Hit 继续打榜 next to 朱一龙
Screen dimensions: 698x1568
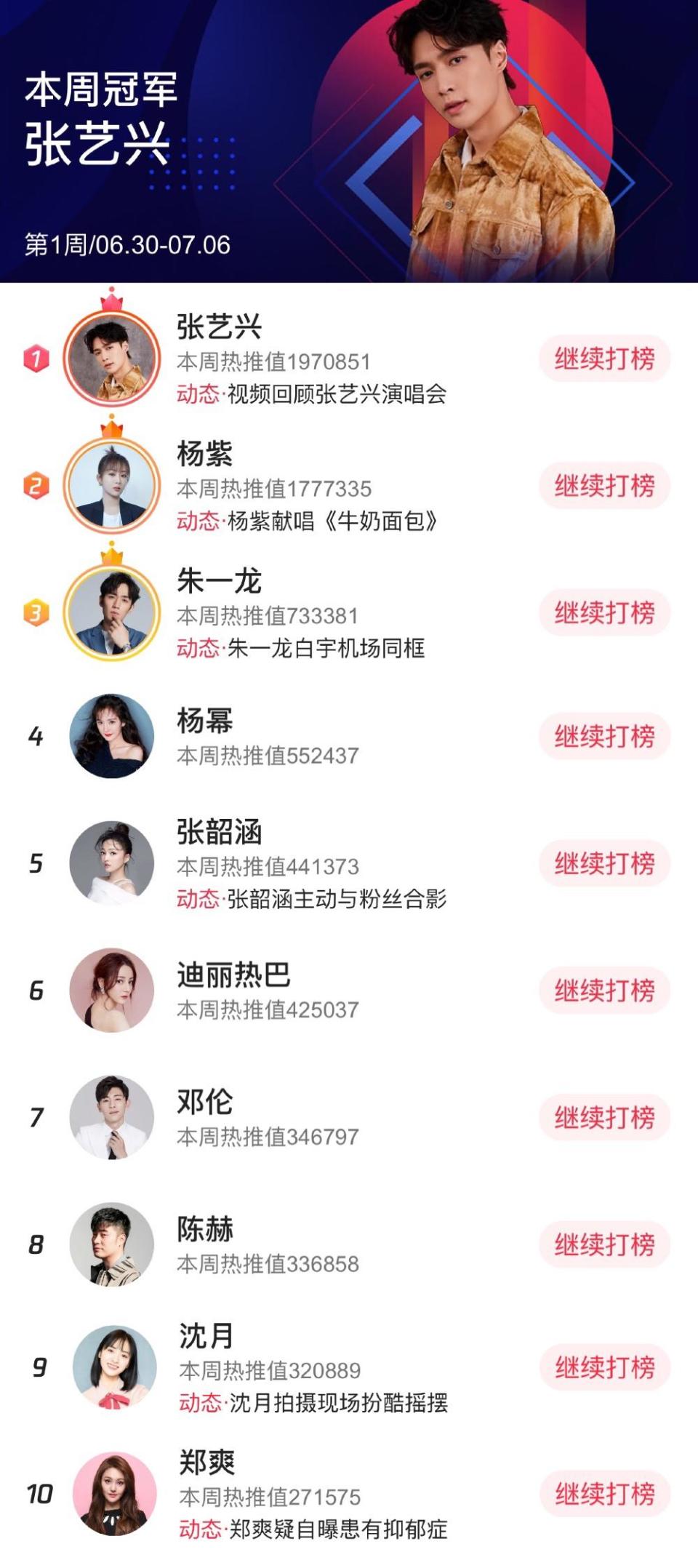[604, 613]
